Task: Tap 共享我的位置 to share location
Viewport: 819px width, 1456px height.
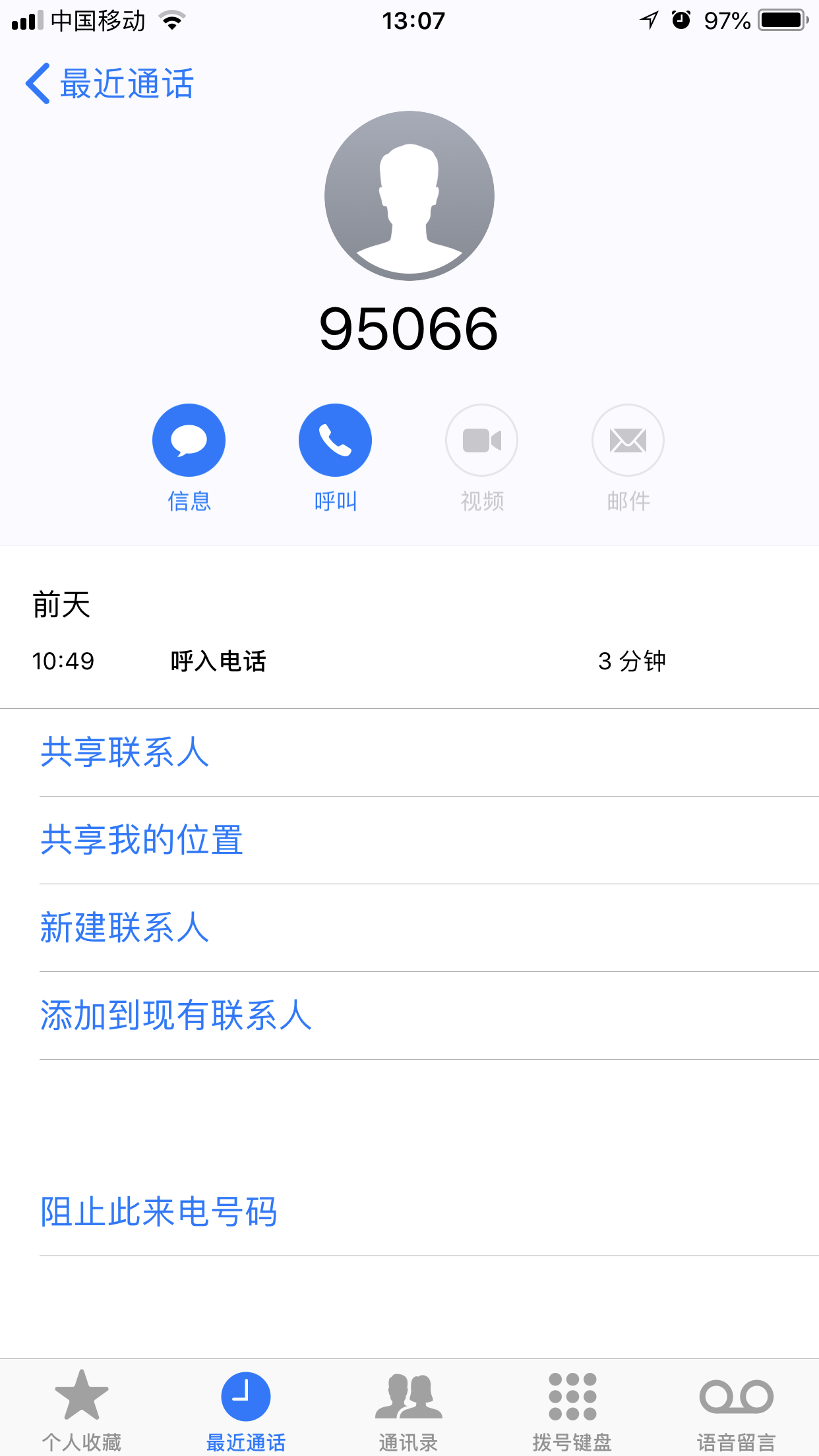Action: 142,840
